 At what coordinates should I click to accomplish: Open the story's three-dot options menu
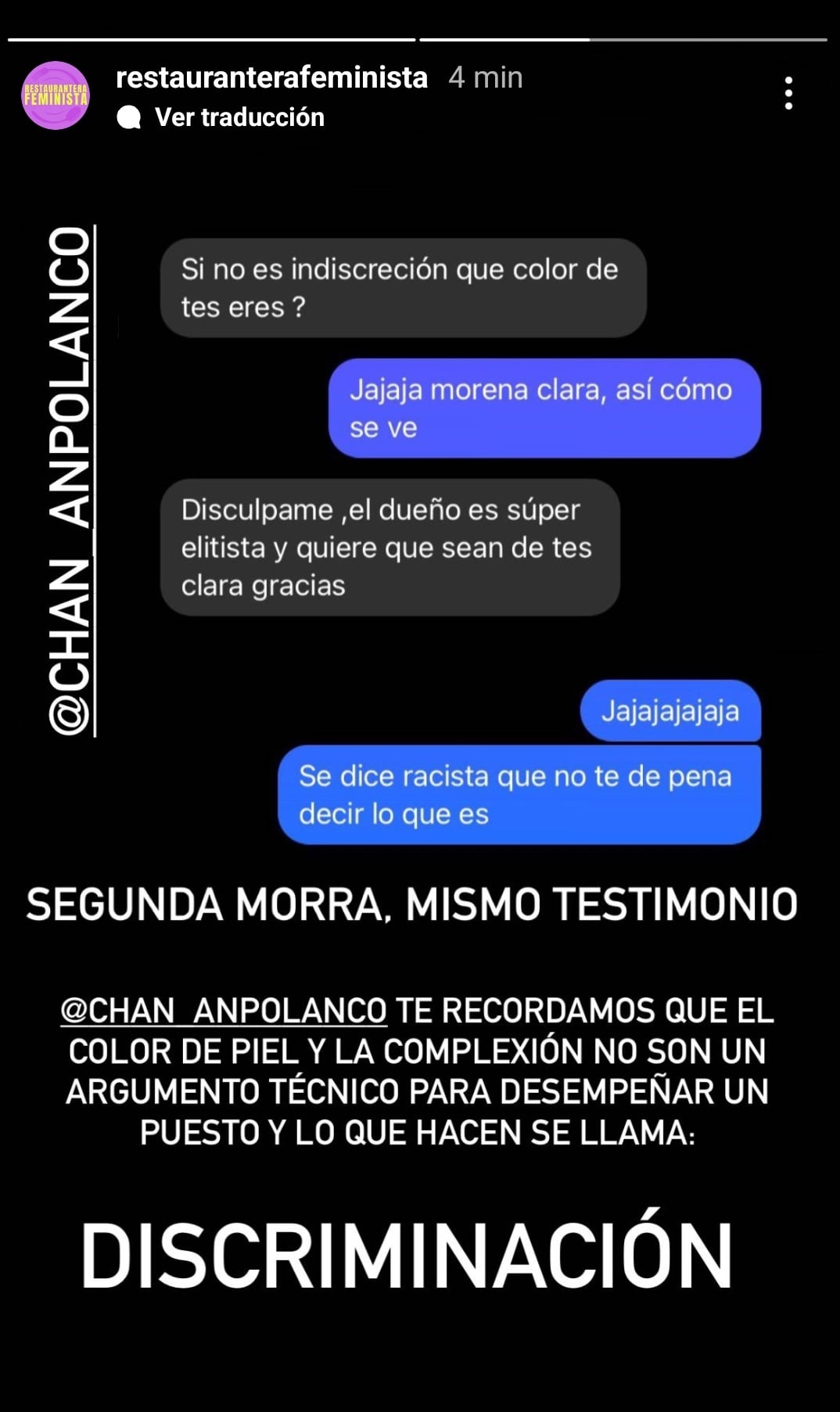[x=788, y=93]
